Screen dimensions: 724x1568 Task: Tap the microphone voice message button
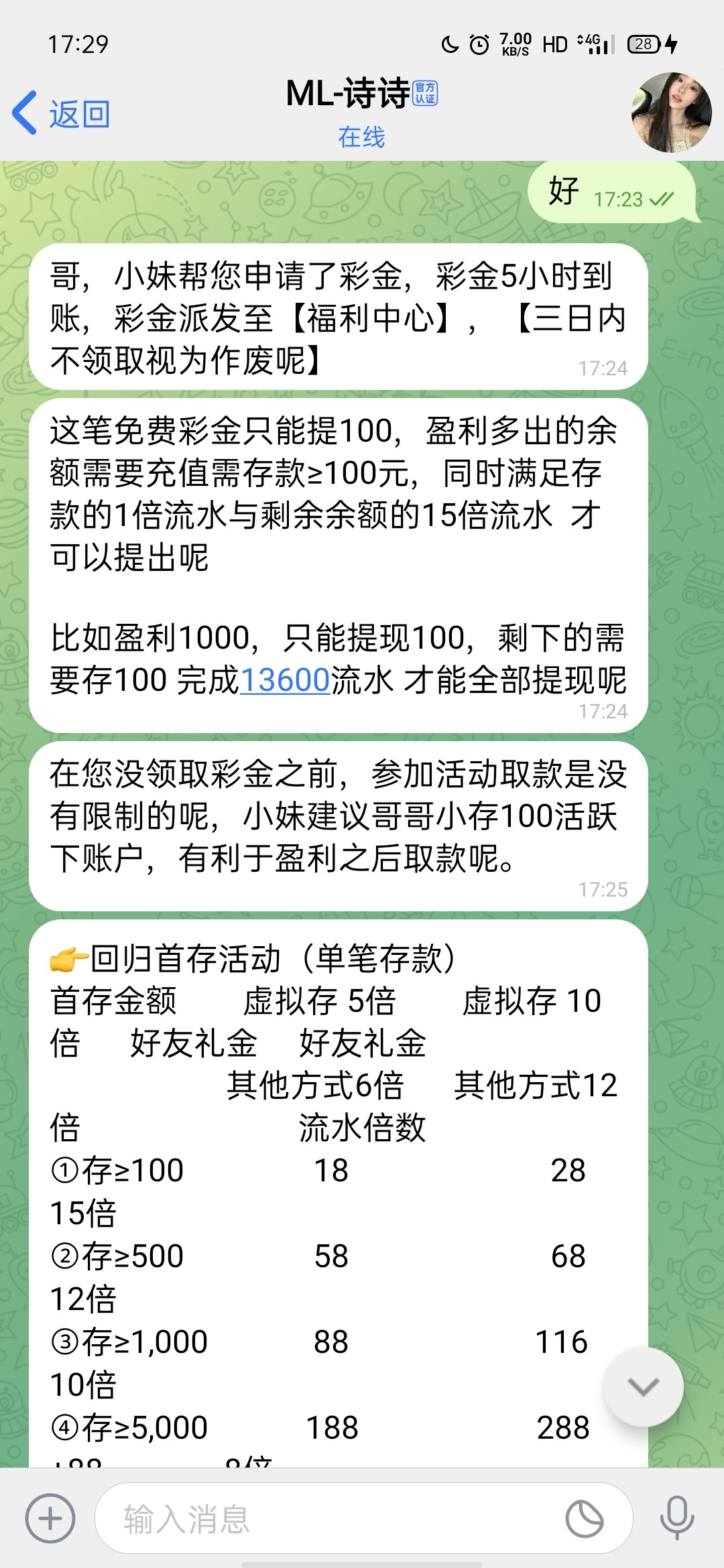(x=676, y=1518)
